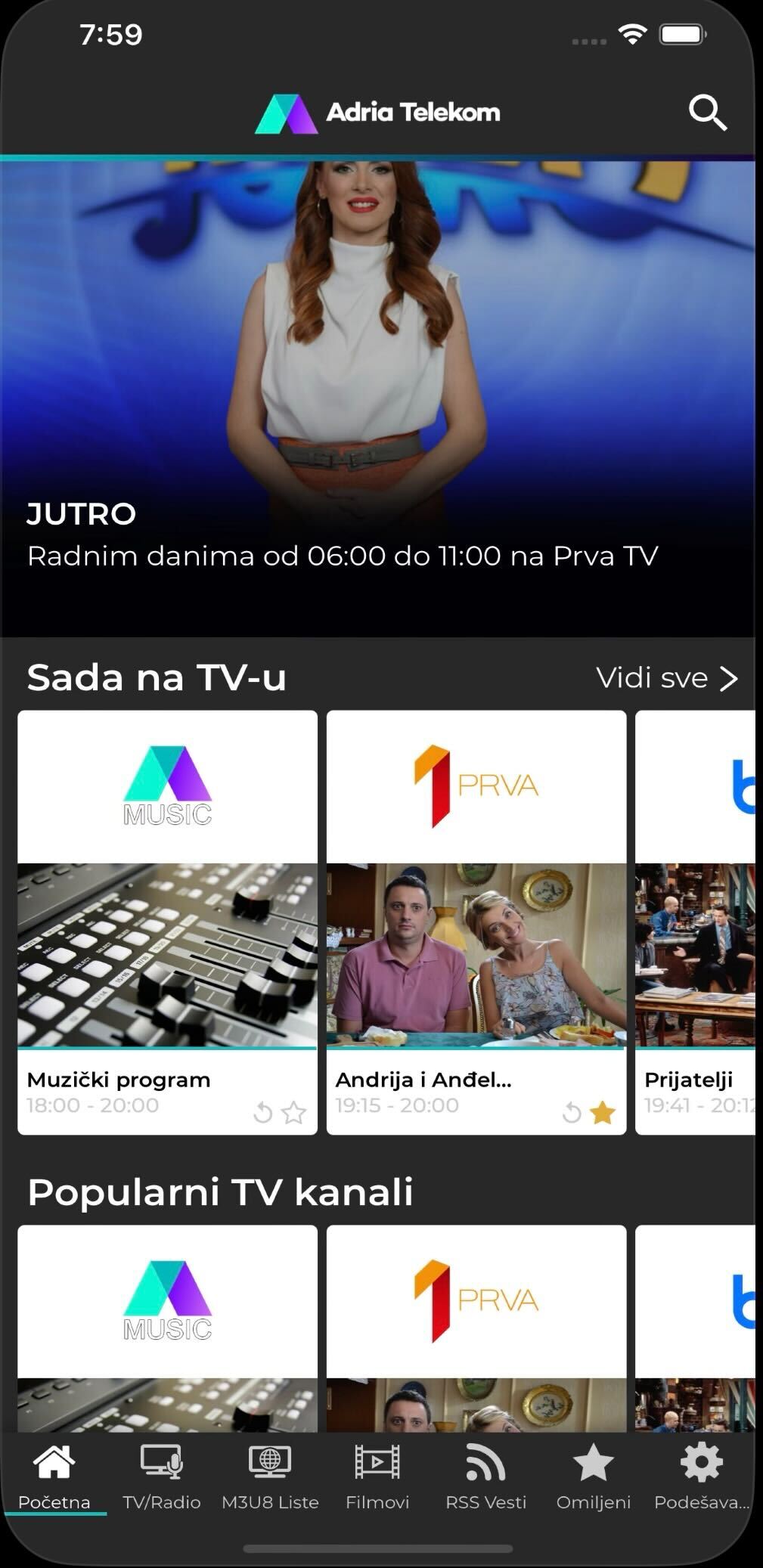Open the JUTRO featured banner
The width and height of the screenshot is (763, 1568).
click(378, 393)
